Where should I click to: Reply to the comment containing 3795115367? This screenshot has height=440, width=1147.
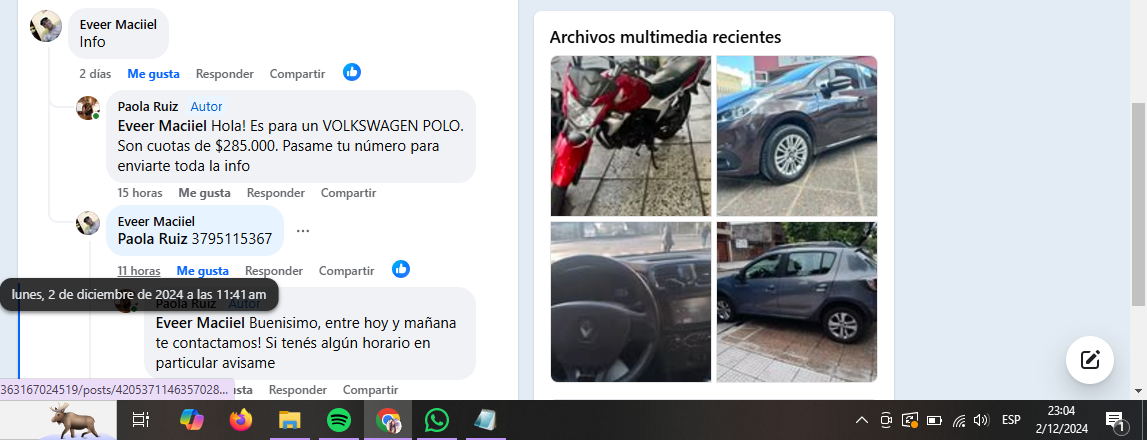273,271
